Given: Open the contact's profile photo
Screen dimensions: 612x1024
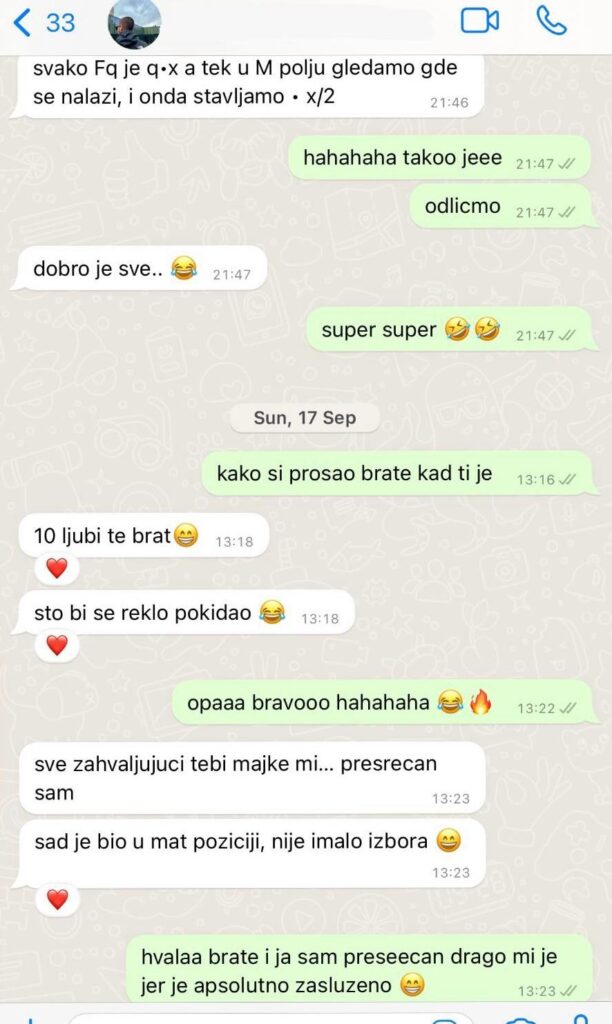Looking at the screenshot, I should (133, 23).
